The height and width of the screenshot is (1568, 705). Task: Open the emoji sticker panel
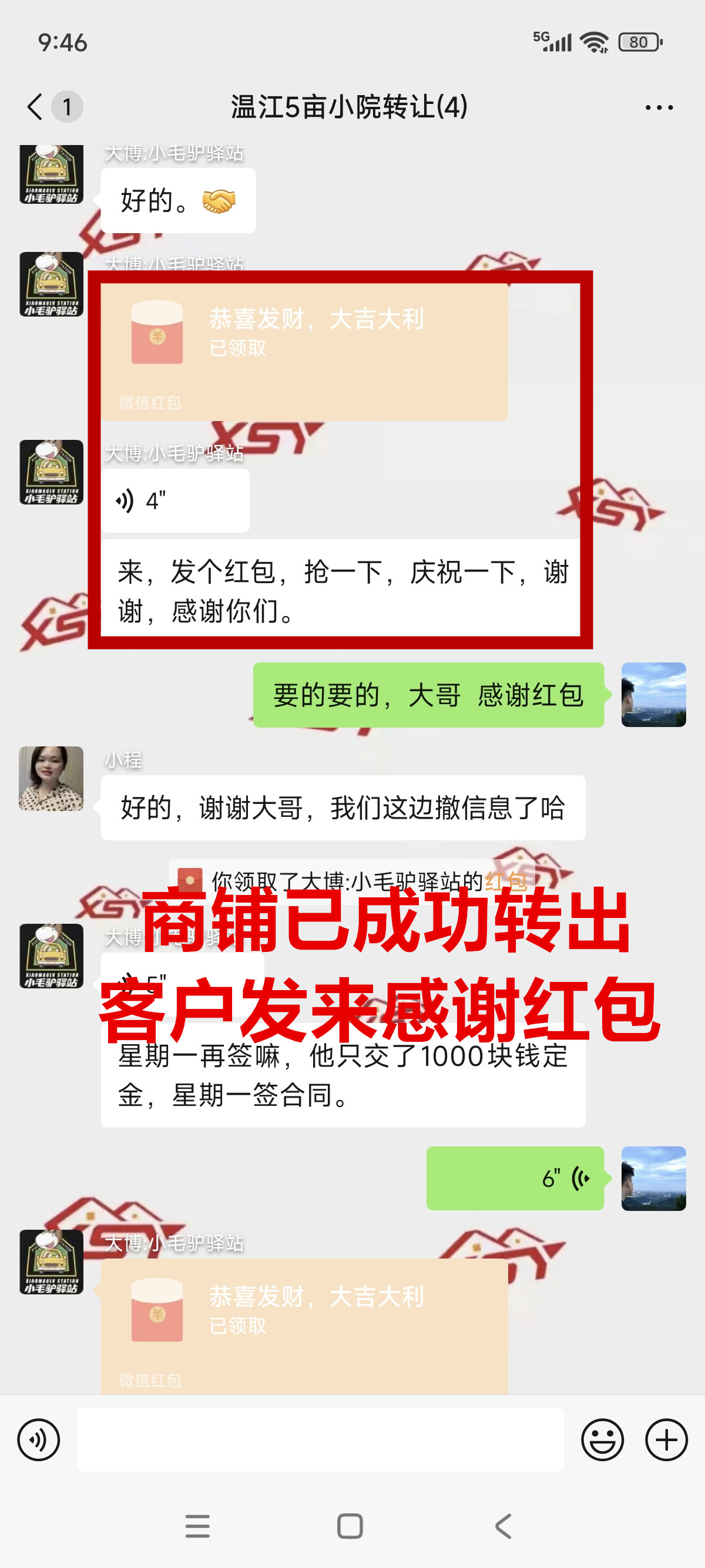pyautogui.click(x=602, y=1439)
